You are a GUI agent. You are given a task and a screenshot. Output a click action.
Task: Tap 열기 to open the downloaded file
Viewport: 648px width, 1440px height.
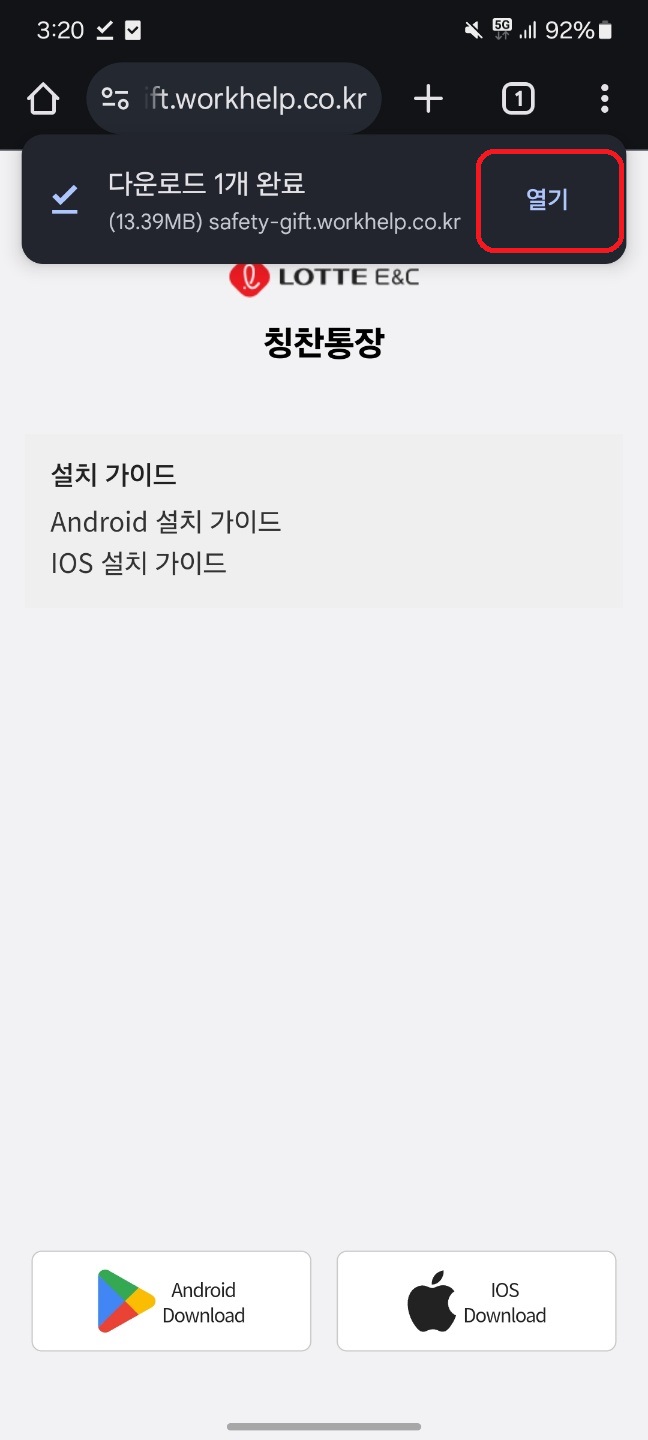click(549, 200)
